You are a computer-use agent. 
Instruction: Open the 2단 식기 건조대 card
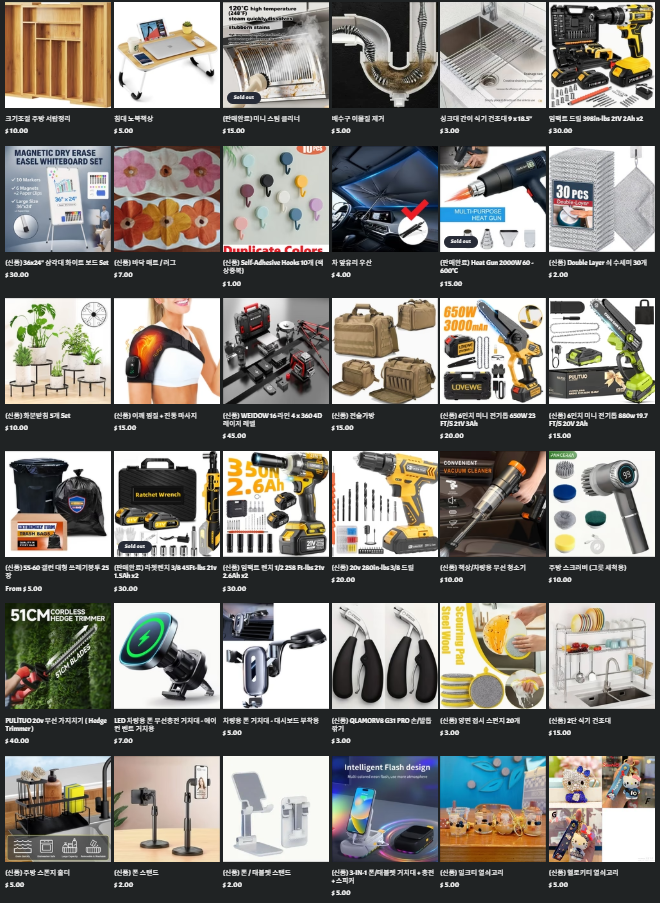pos(602,655)
